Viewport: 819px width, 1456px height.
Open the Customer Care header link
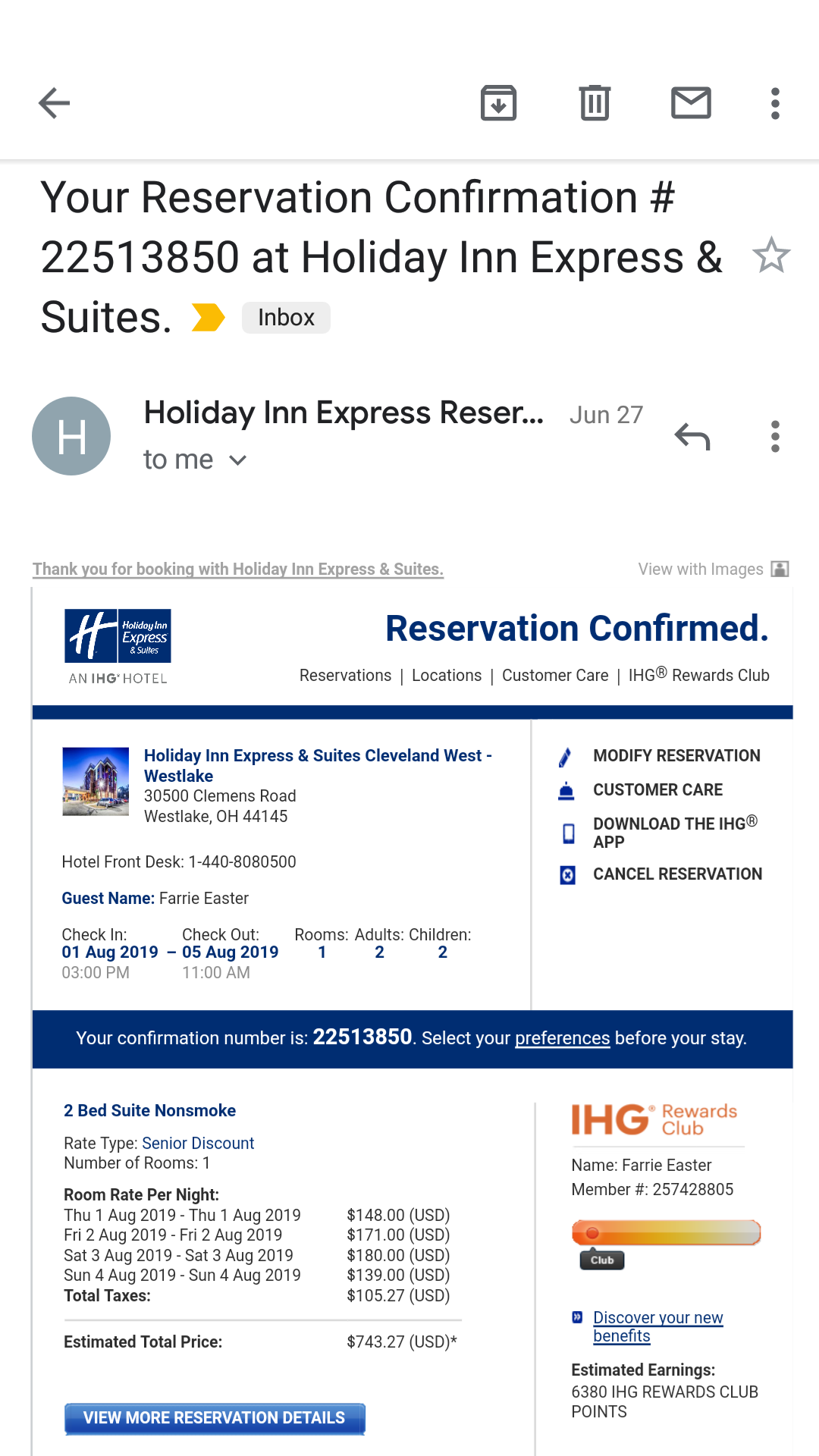tap(554, 675)
